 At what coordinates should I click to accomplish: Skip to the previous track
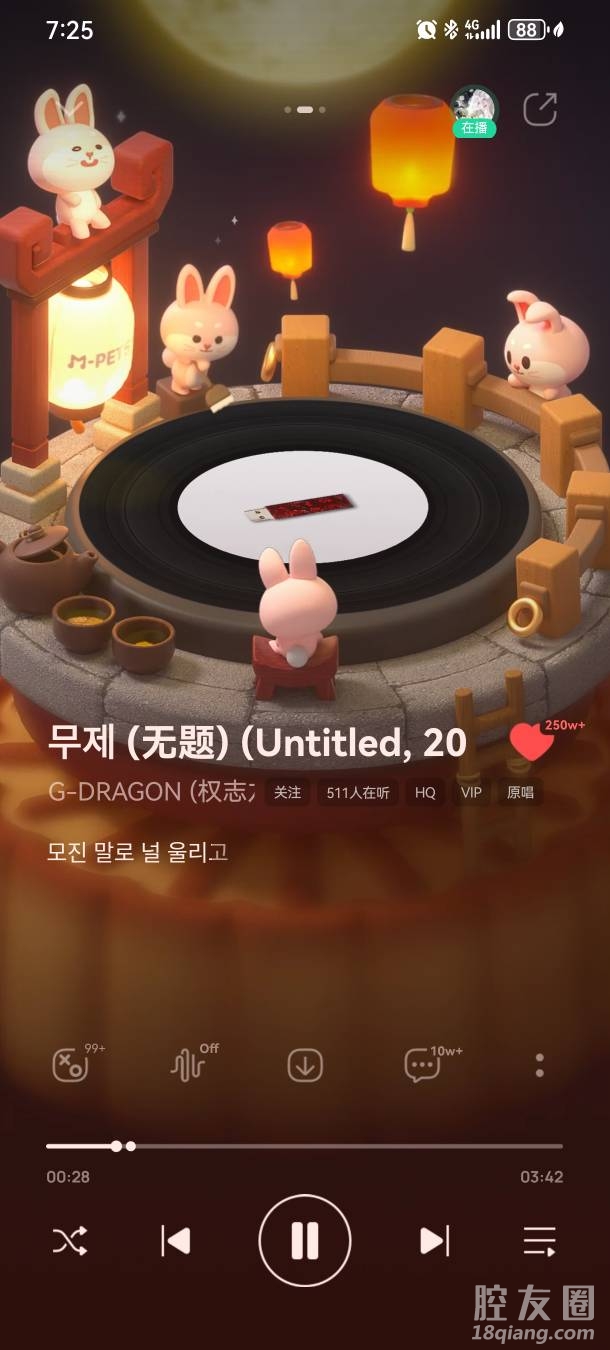click(x=176, y=1241)
